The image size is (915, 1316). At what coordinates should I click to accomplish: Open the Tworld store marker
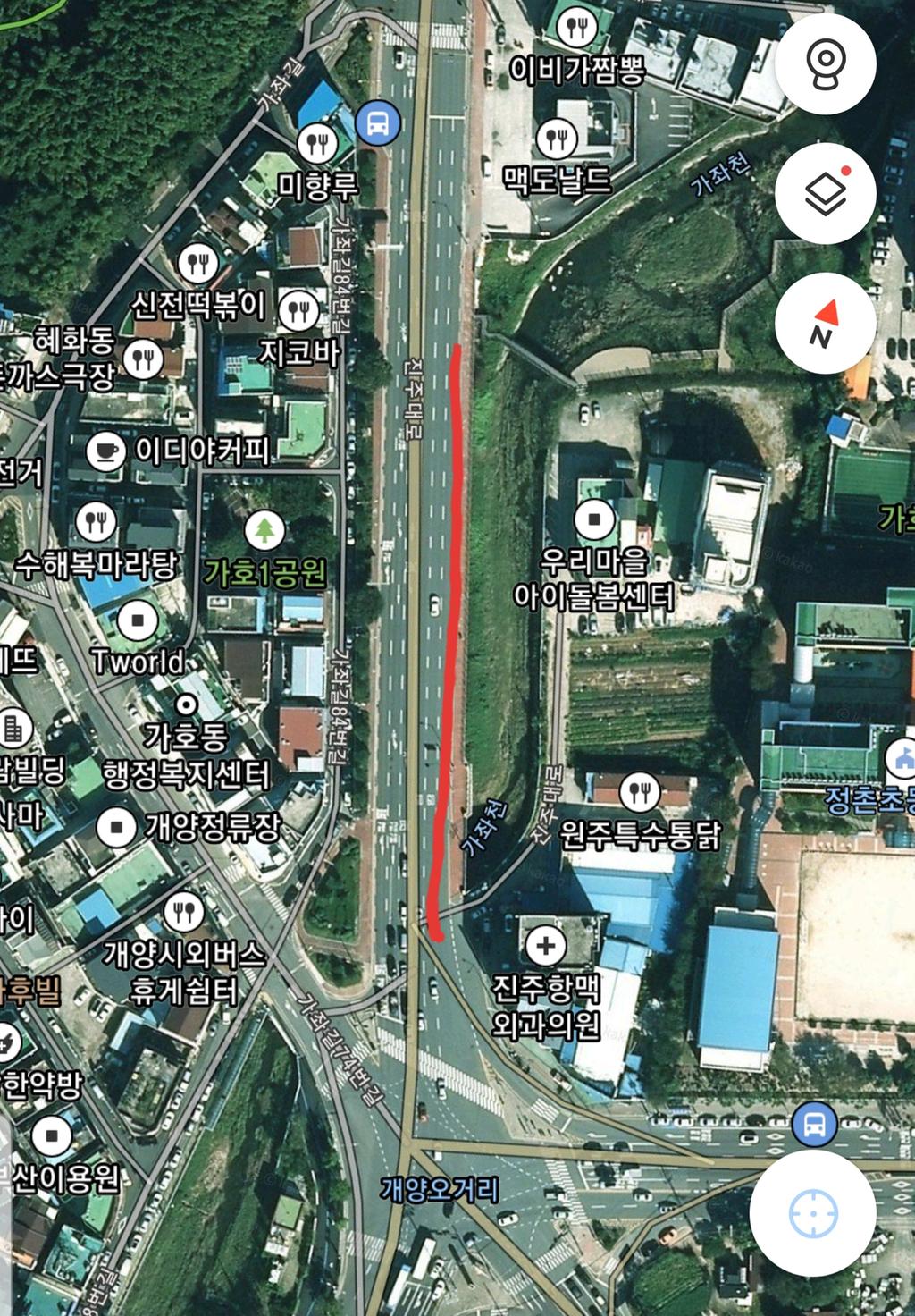pyautogui.click(x=138, y=619)
